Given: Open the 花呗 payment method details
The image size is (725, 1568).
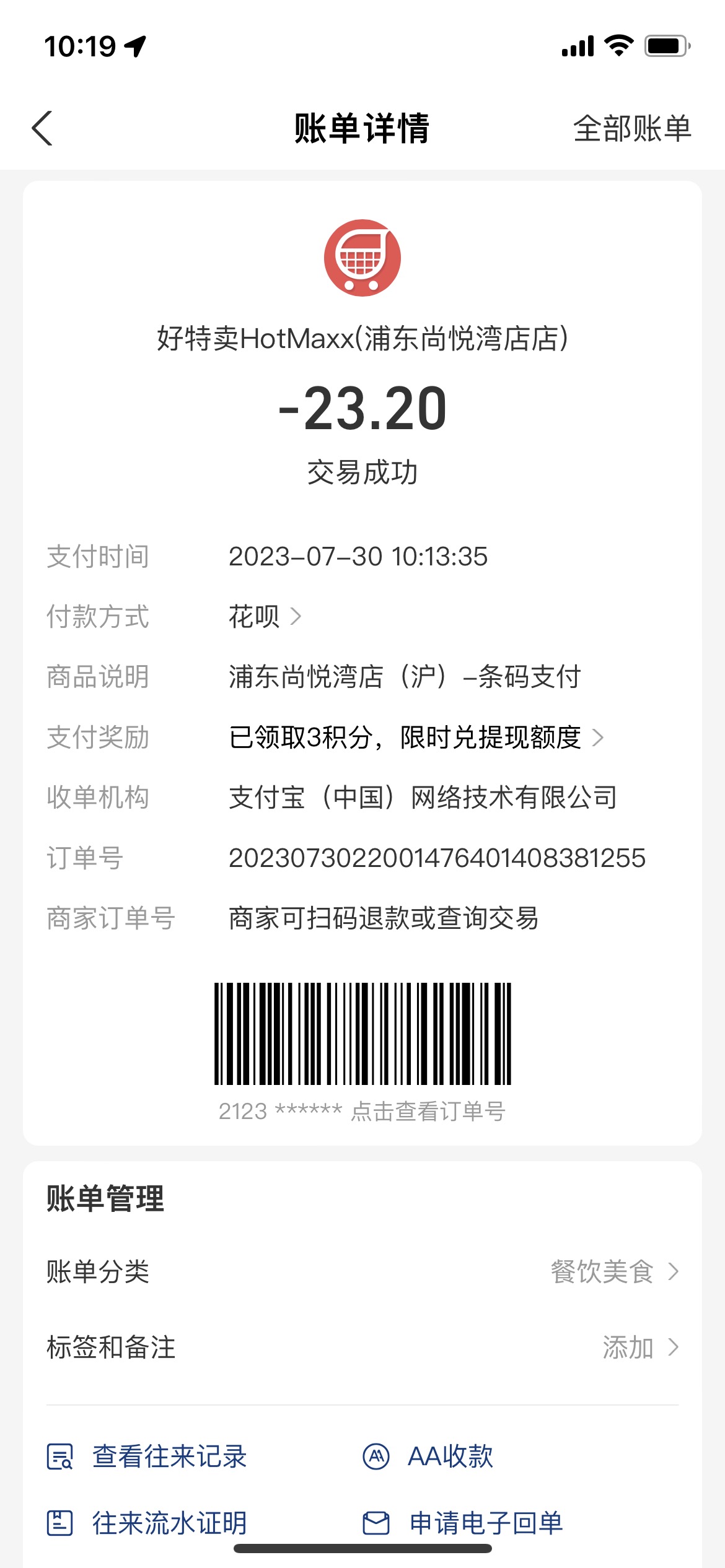Looking at the screenshot, I should click(x=265, y=617).
